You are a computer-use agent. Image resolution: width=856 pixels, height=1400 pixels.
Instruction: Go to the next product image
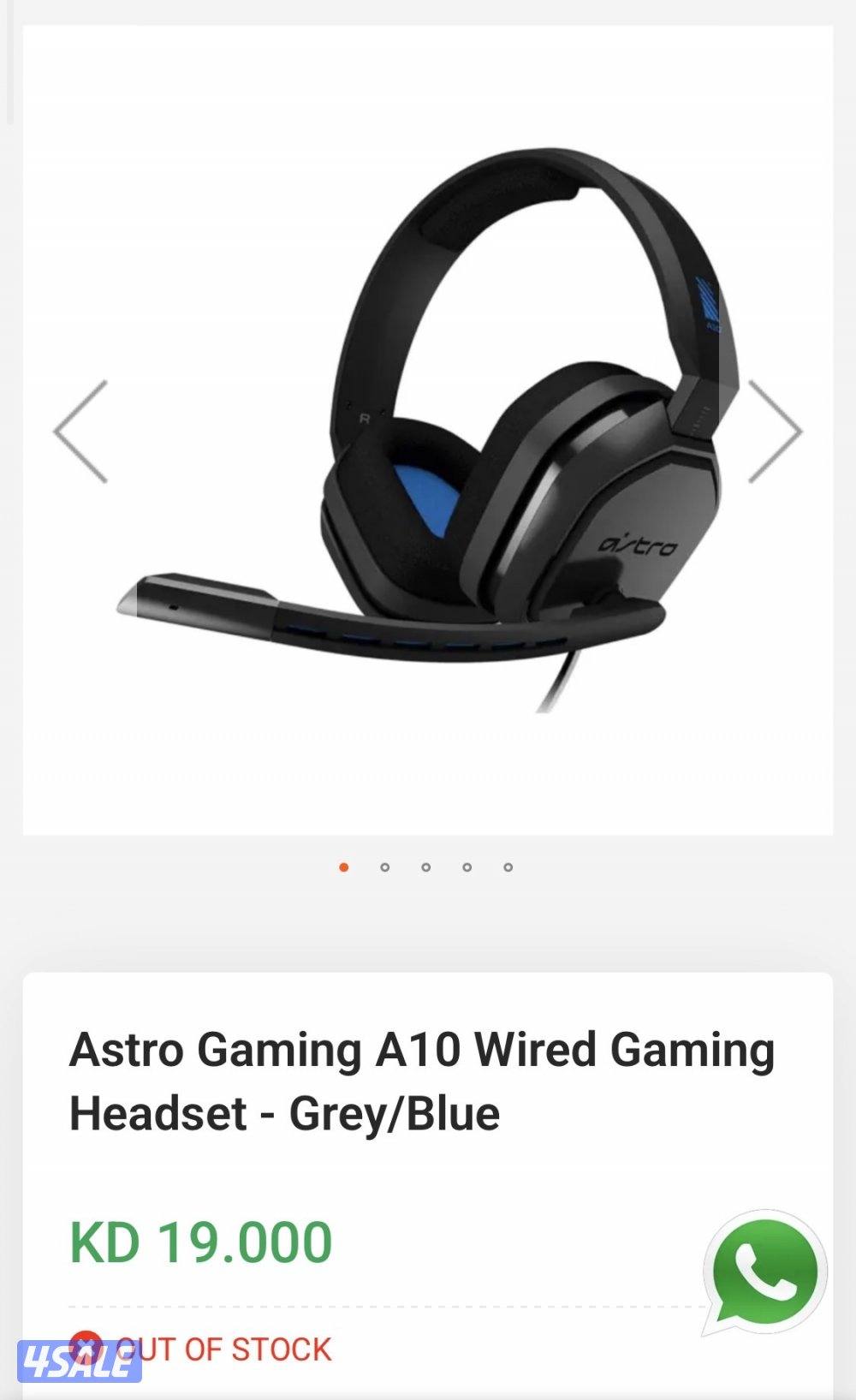774,432
